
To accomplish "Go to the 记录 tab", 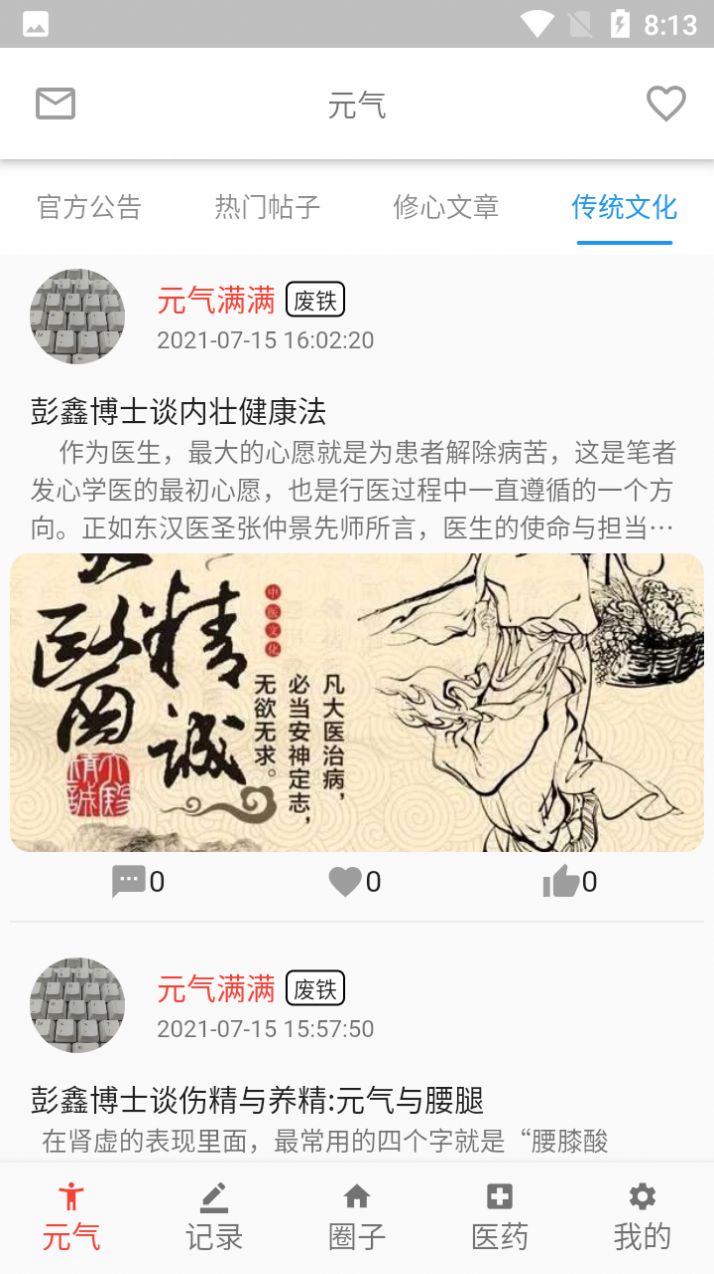I will pyautogui.click(x=214, y=1216).
